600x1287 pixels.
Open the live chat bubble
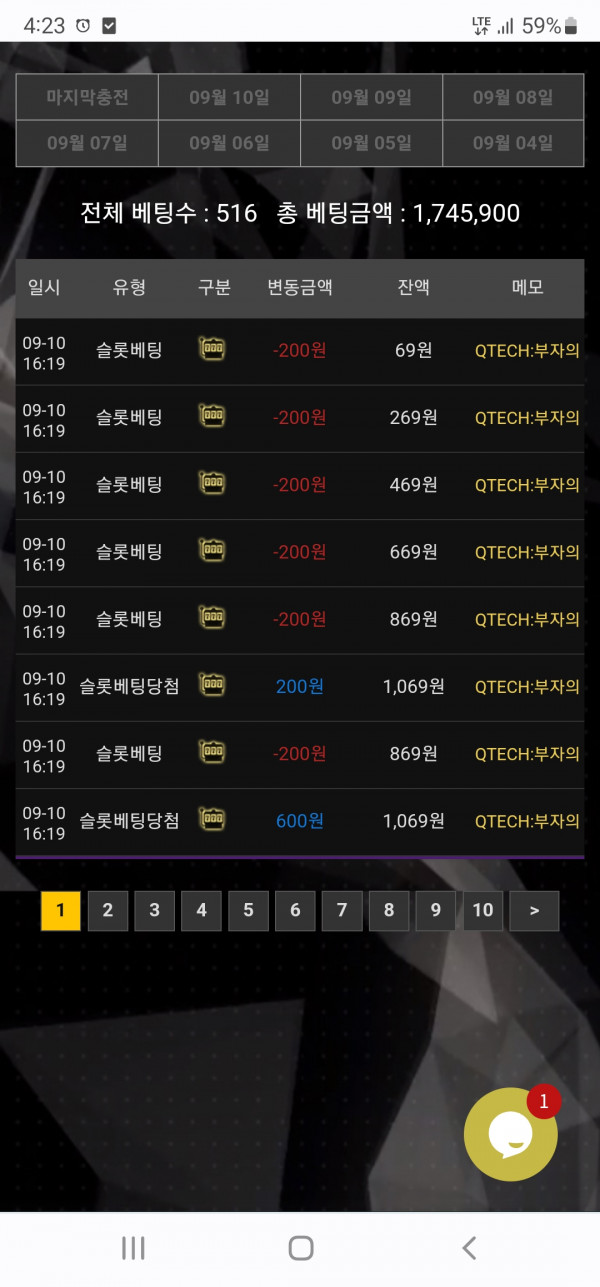pyautogui.click(x=510, y=1134)
